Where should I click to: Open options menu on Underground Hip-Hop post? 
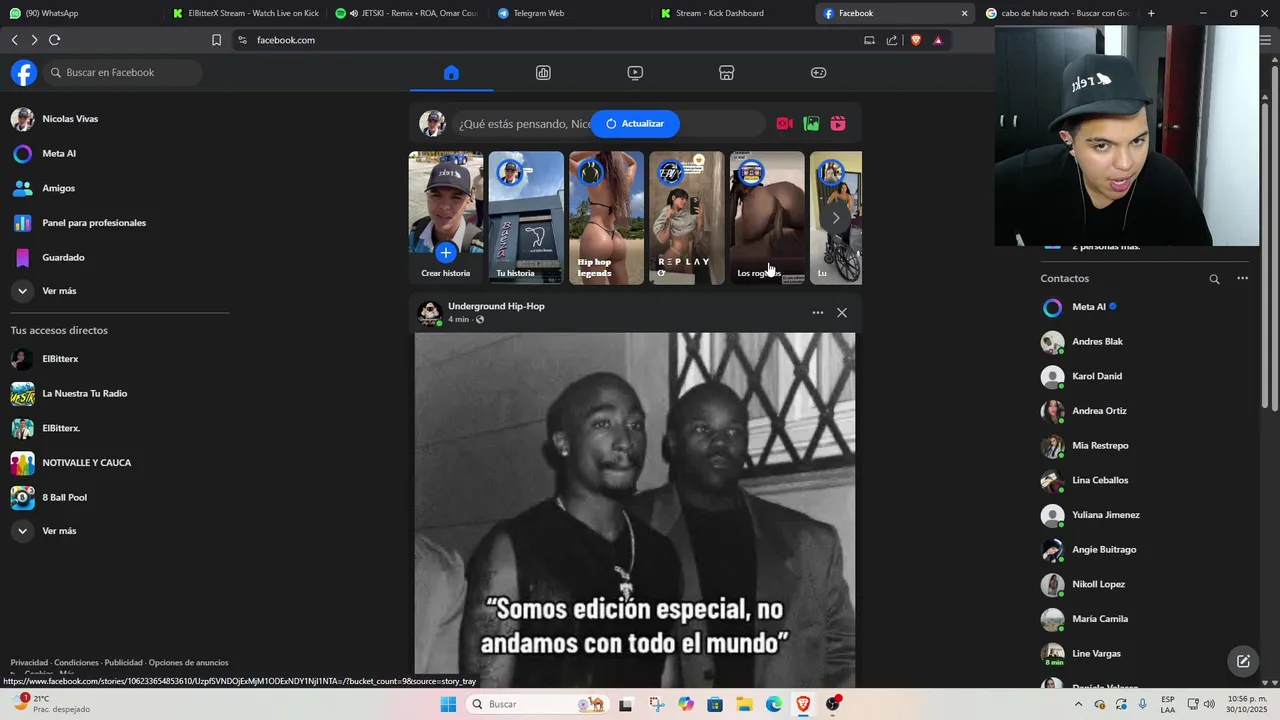[818, 313]
